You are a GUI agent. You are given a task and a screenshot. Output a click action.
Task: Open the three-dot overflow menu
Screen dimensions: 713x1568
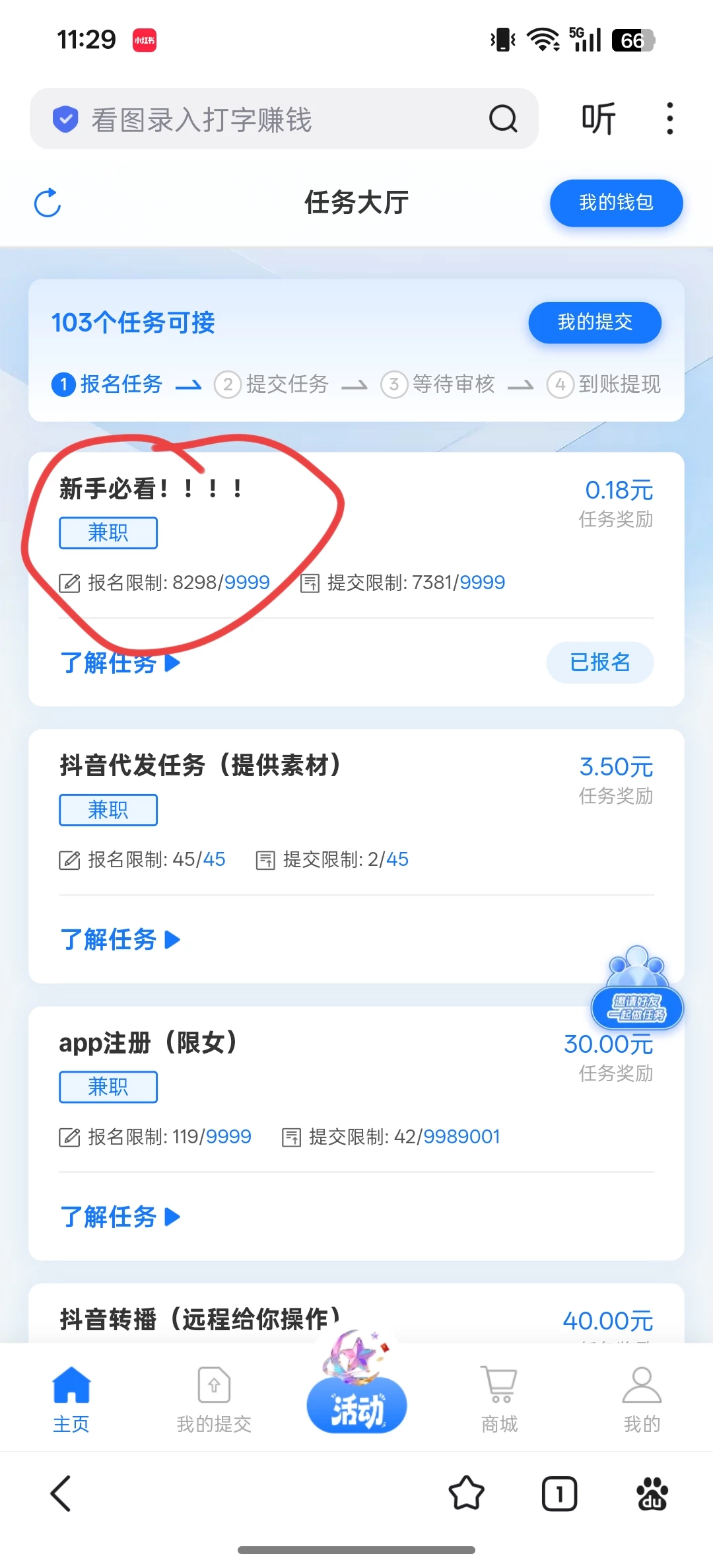tap(669, 118)
